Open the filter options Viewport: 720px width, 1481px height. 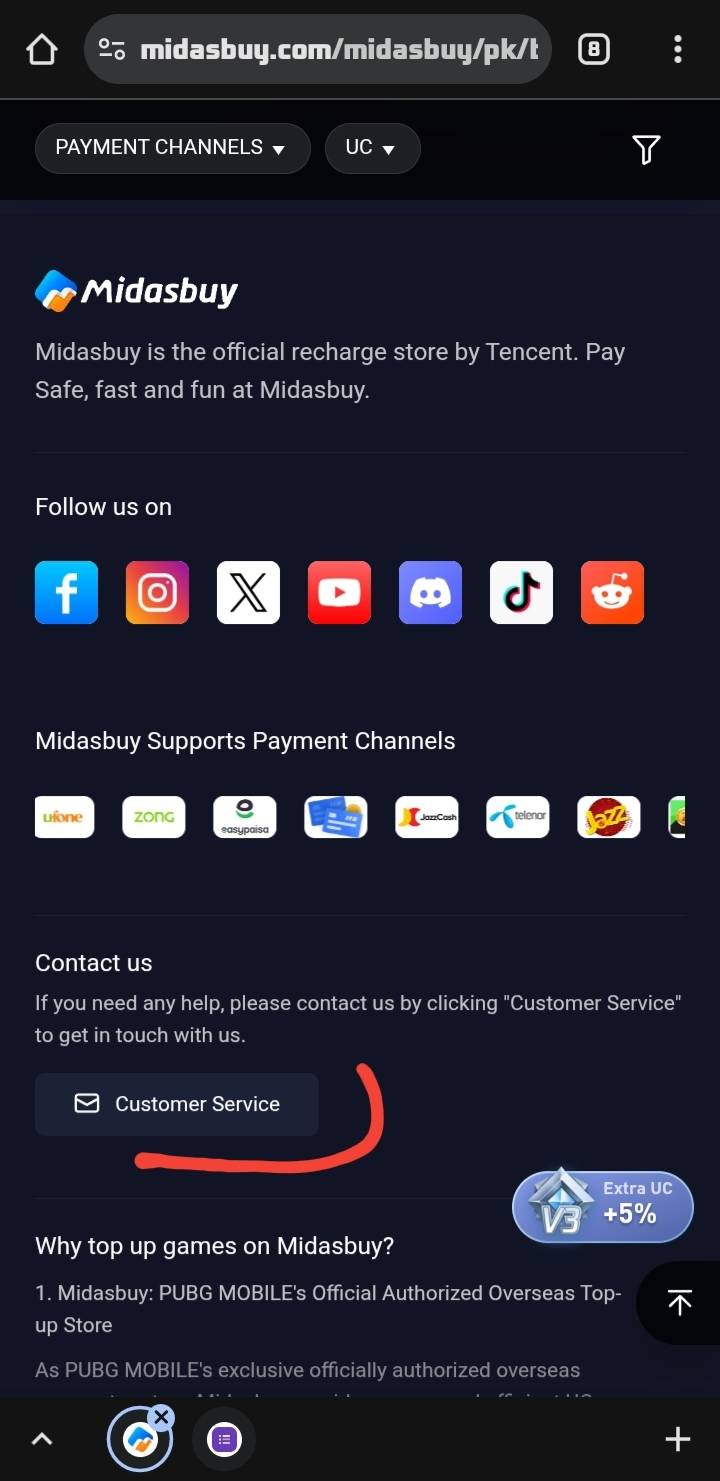tap(646, 149)
